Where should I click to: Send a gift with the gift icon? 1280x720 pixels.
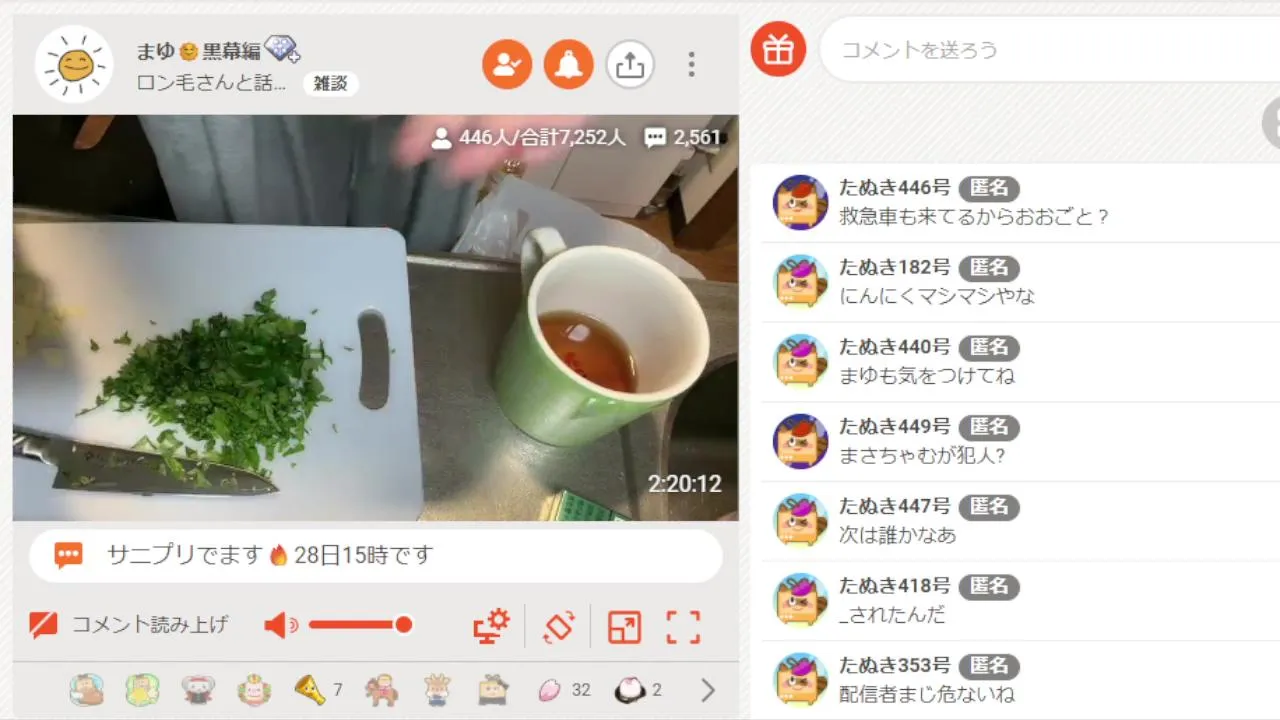pyautogui.click(x=778, y=49)
